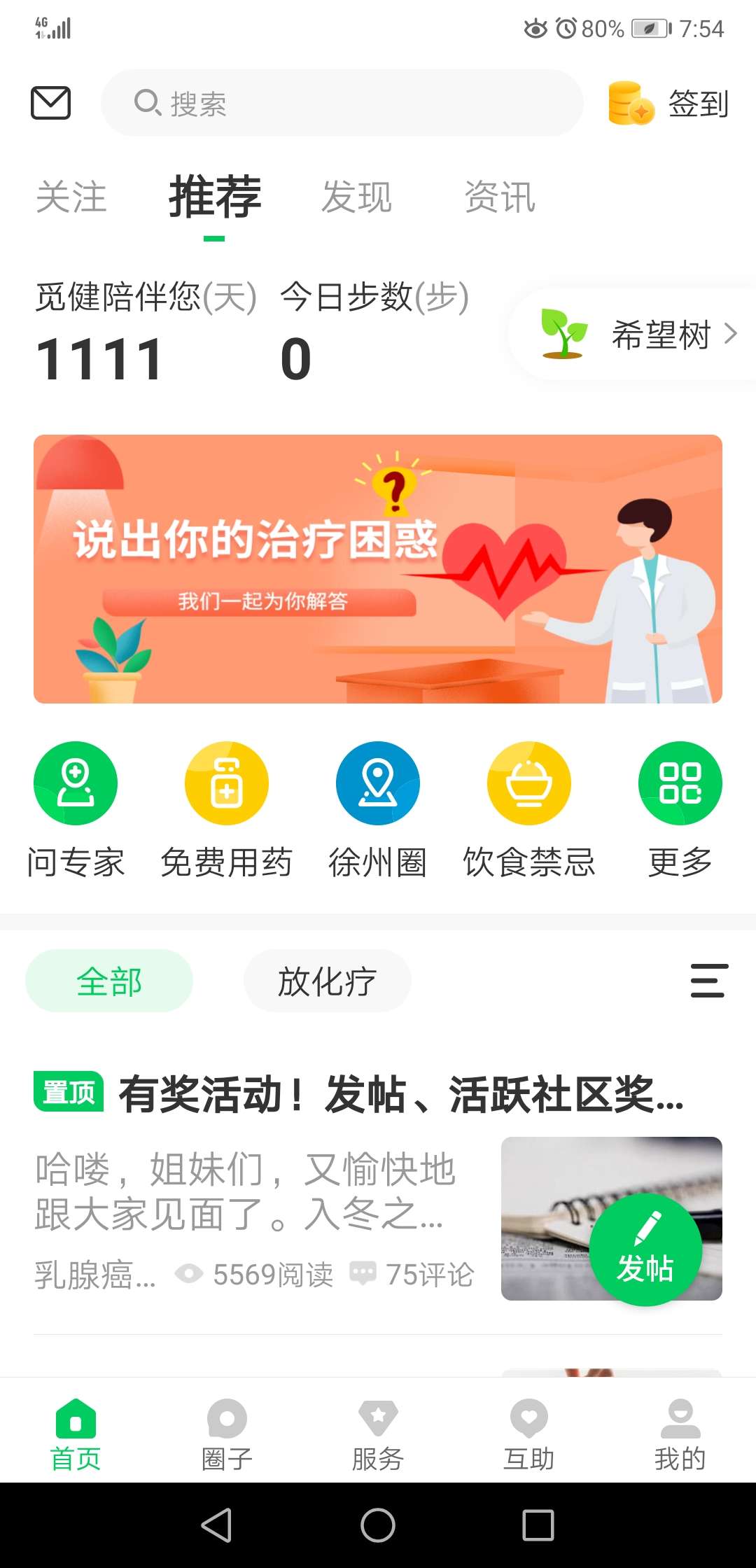
Task: Open the messages envelope icon
Action: point(51,103)
